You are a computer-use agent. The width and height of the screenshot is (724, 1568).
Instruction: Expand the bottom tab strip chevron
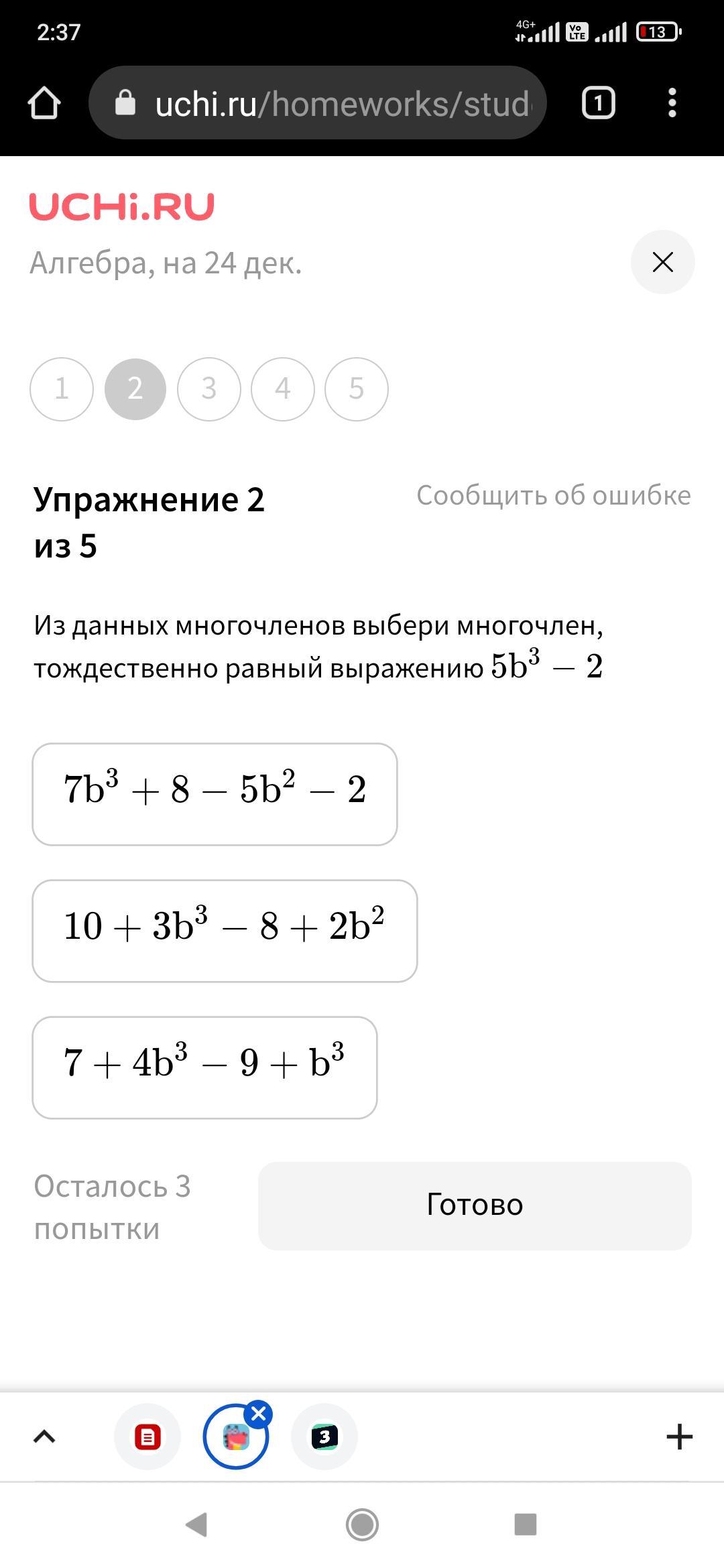click(44, 1437)
